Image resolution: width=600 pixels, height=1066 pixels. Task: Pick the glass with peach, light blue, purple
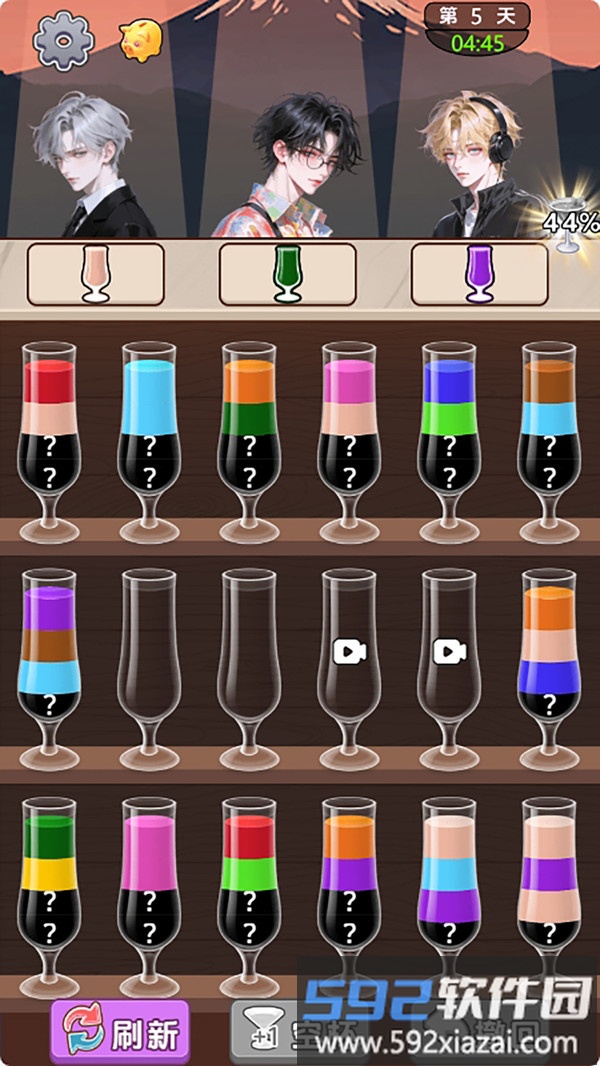[449, 885]
